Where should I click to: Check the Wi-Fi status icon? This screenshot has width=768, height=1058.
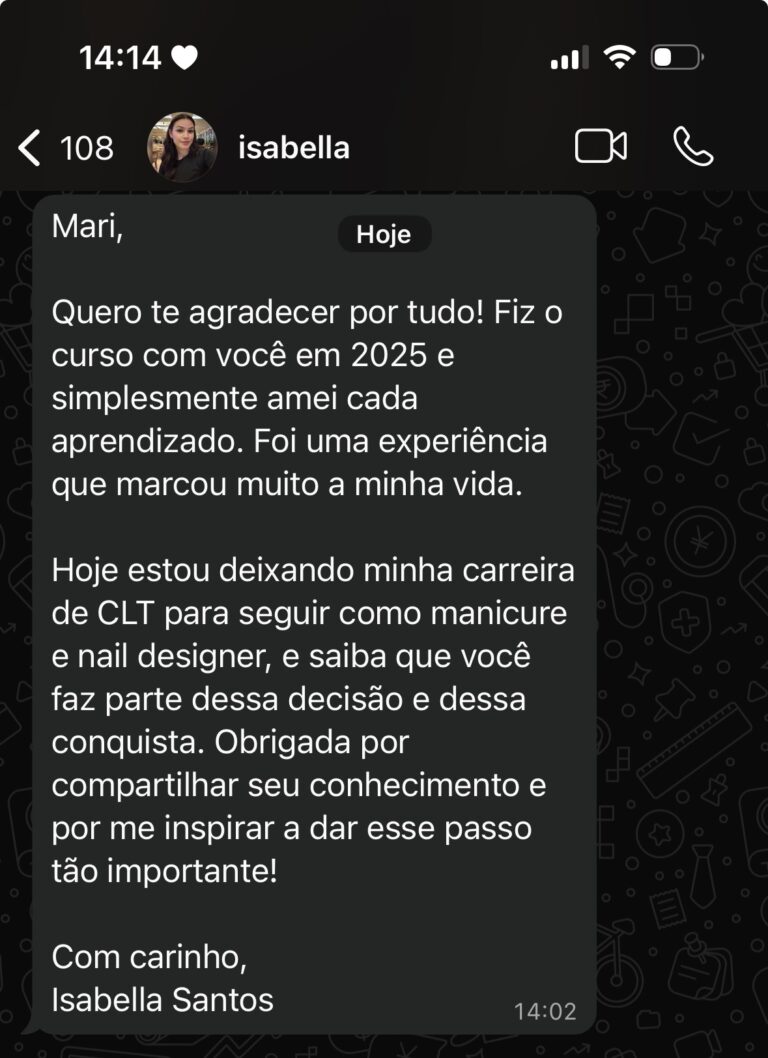622,57
